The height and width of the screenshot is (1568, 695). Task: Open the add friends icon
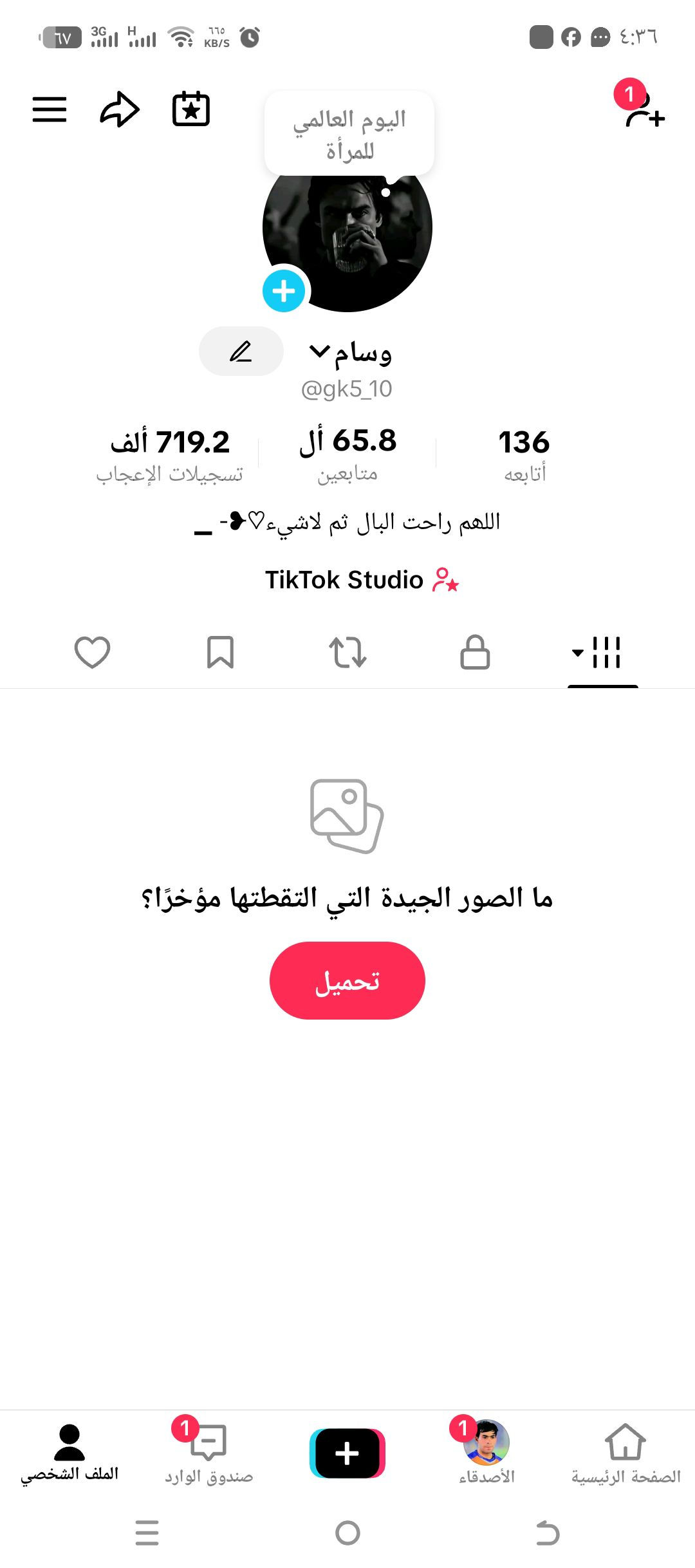coord(645,111)
